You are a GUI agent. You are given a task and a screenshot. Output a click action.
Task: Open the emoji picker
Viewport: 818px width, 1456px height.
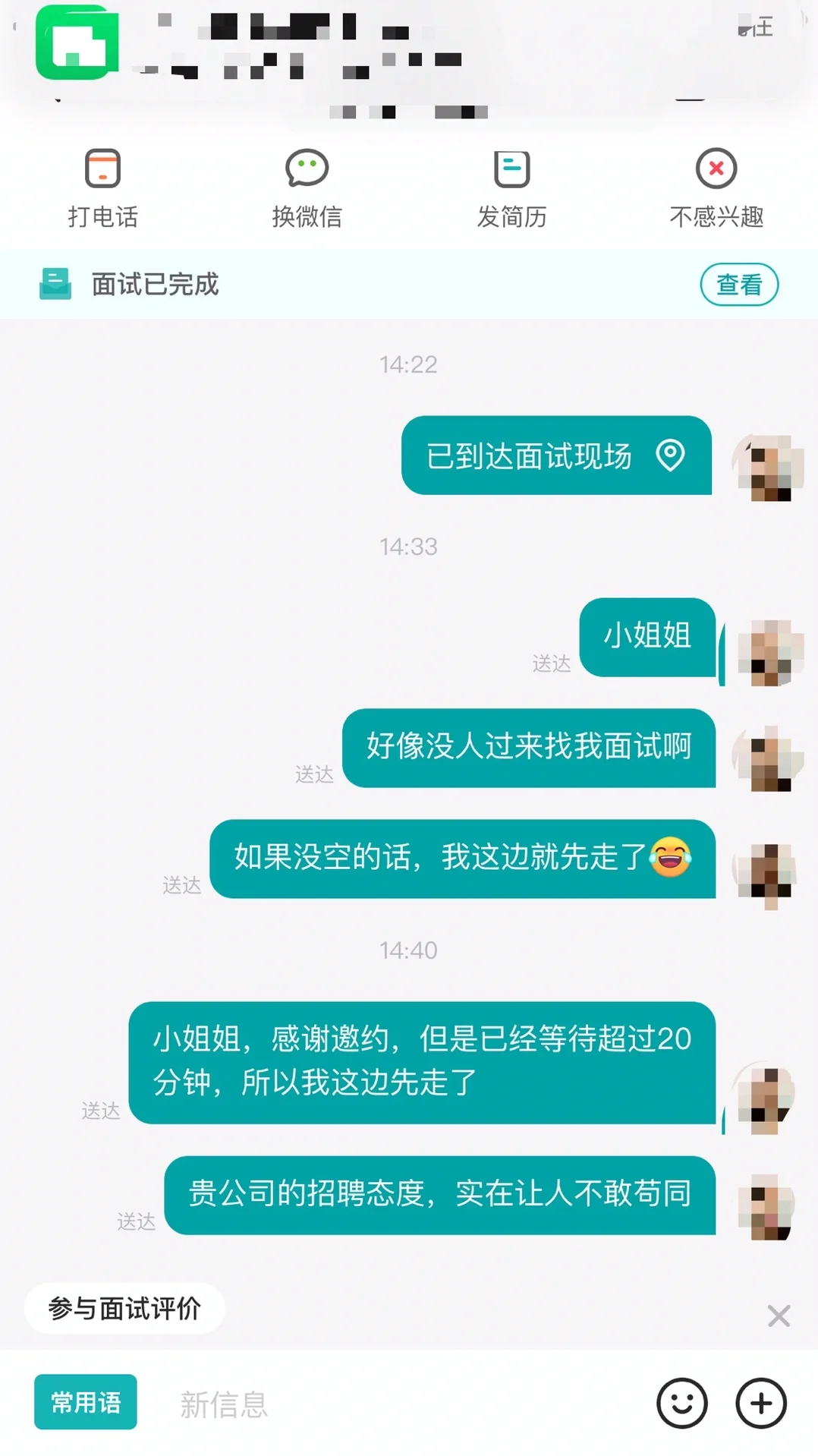coord(681,1403)
